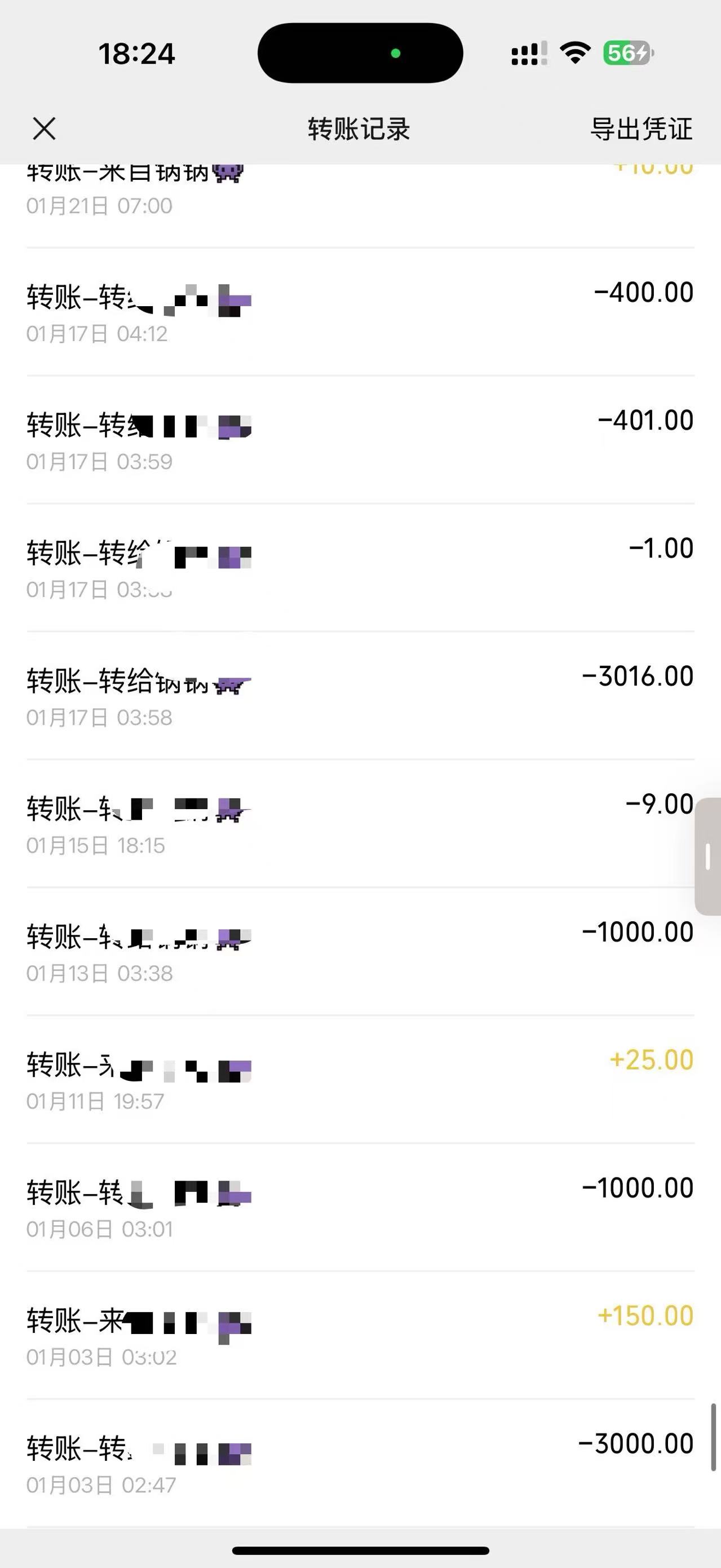
Task: Tap the side floating handle at right edge
Action: pos(708,856)
